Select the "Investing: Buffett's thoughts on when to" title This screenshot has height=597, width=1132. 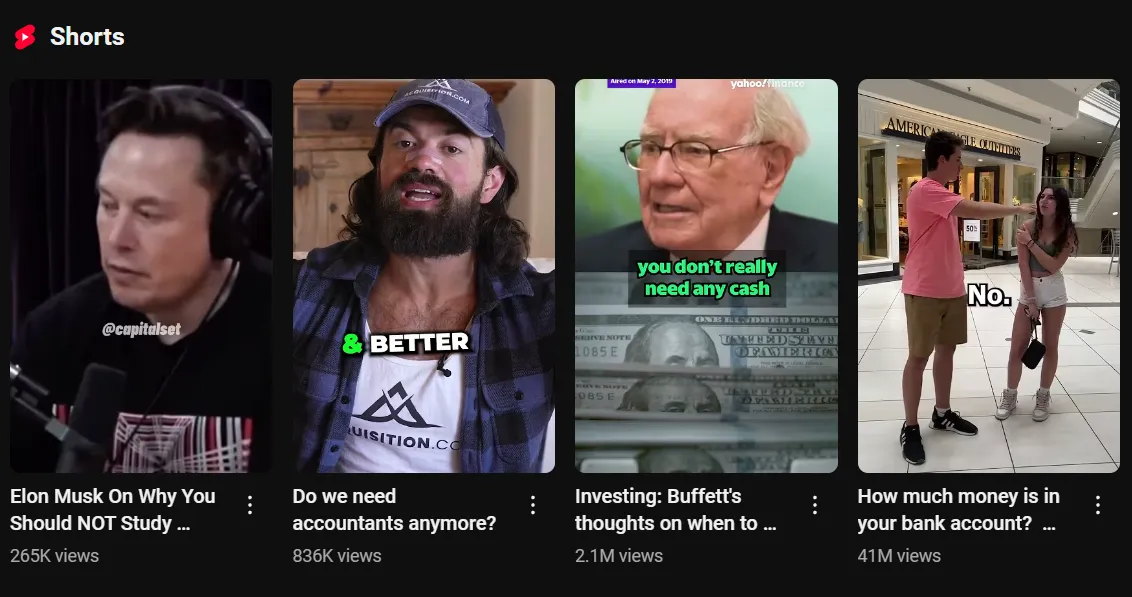(676, 509)
